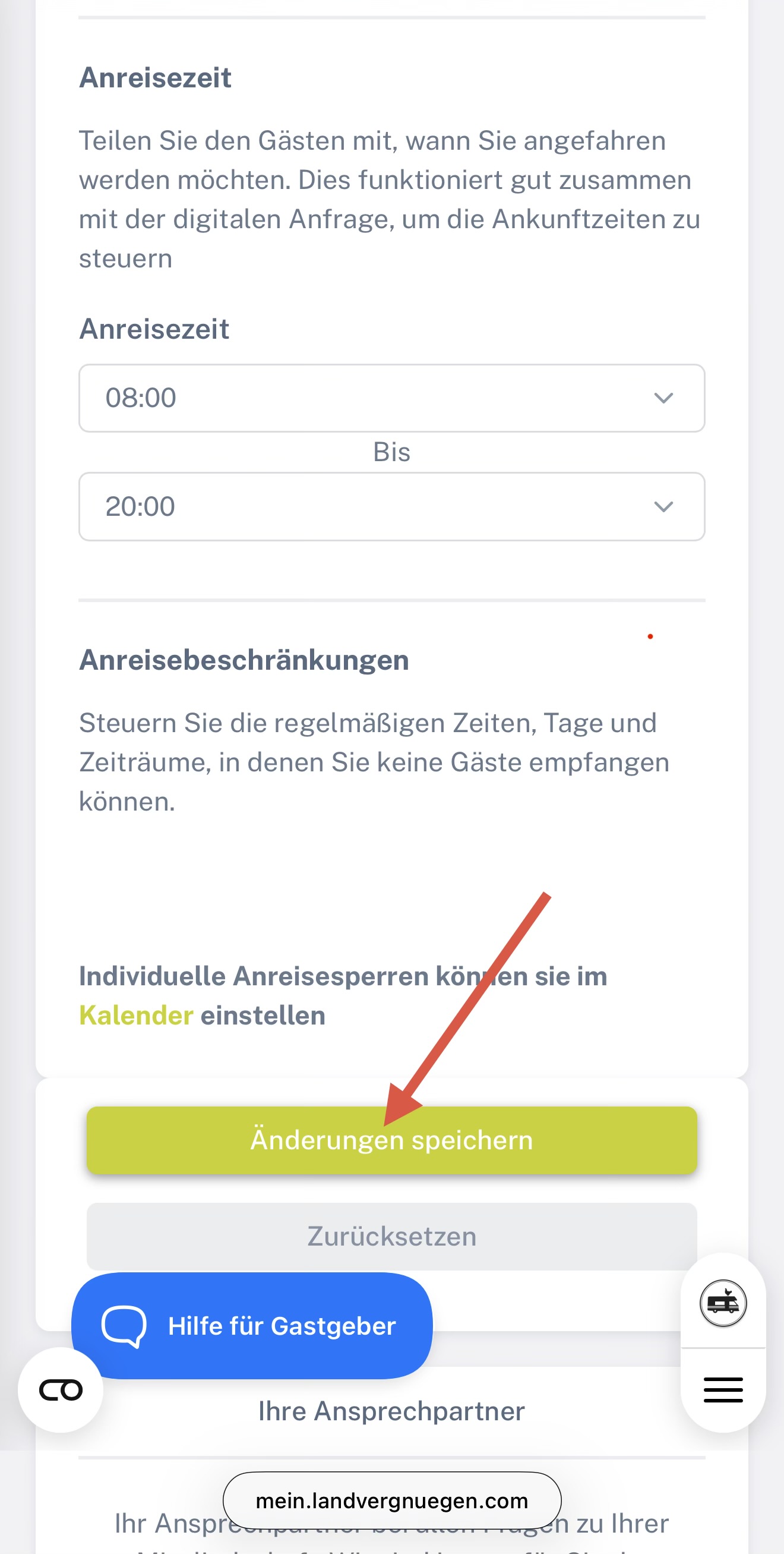Open the hamburger menu
The width and height of the screenshot is (784, 1554).
pos(722,1390)
